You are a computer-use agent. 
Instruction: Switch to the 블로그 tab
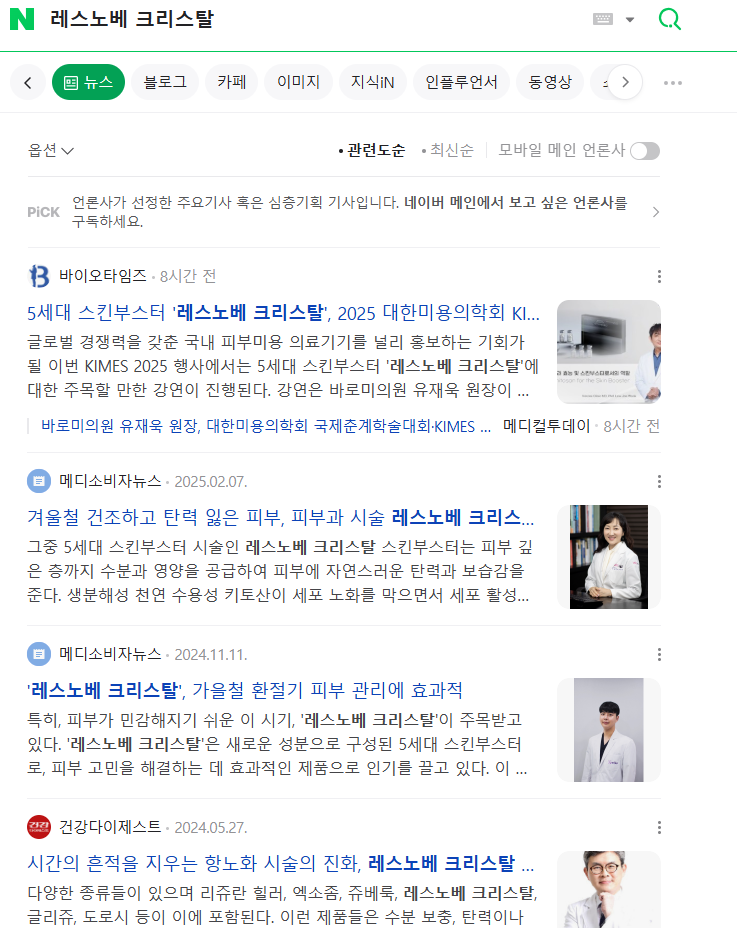(x=165, y=82)
